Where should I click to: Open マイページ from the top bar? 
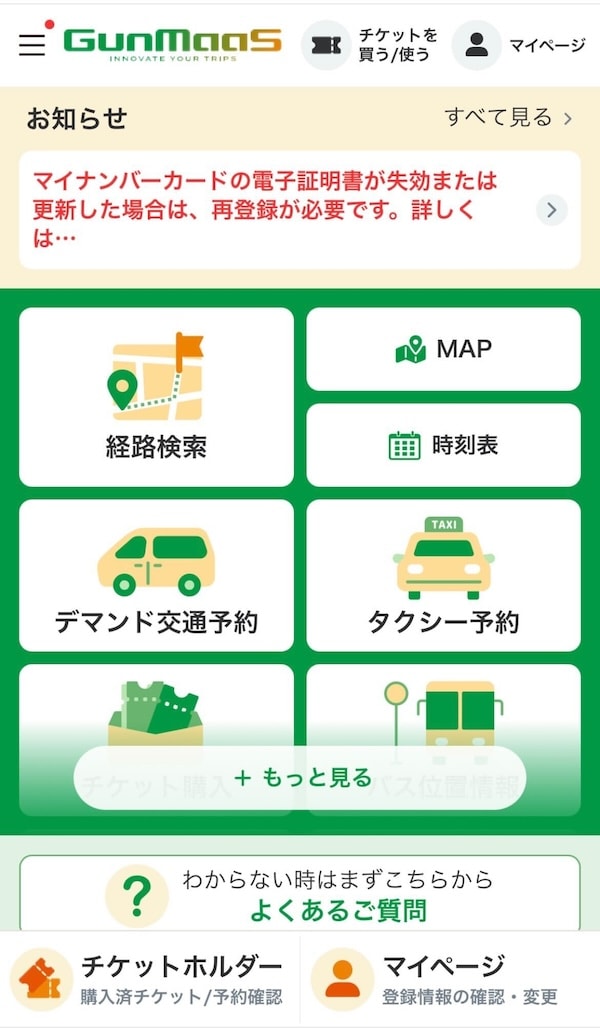[x=518, y=45]
